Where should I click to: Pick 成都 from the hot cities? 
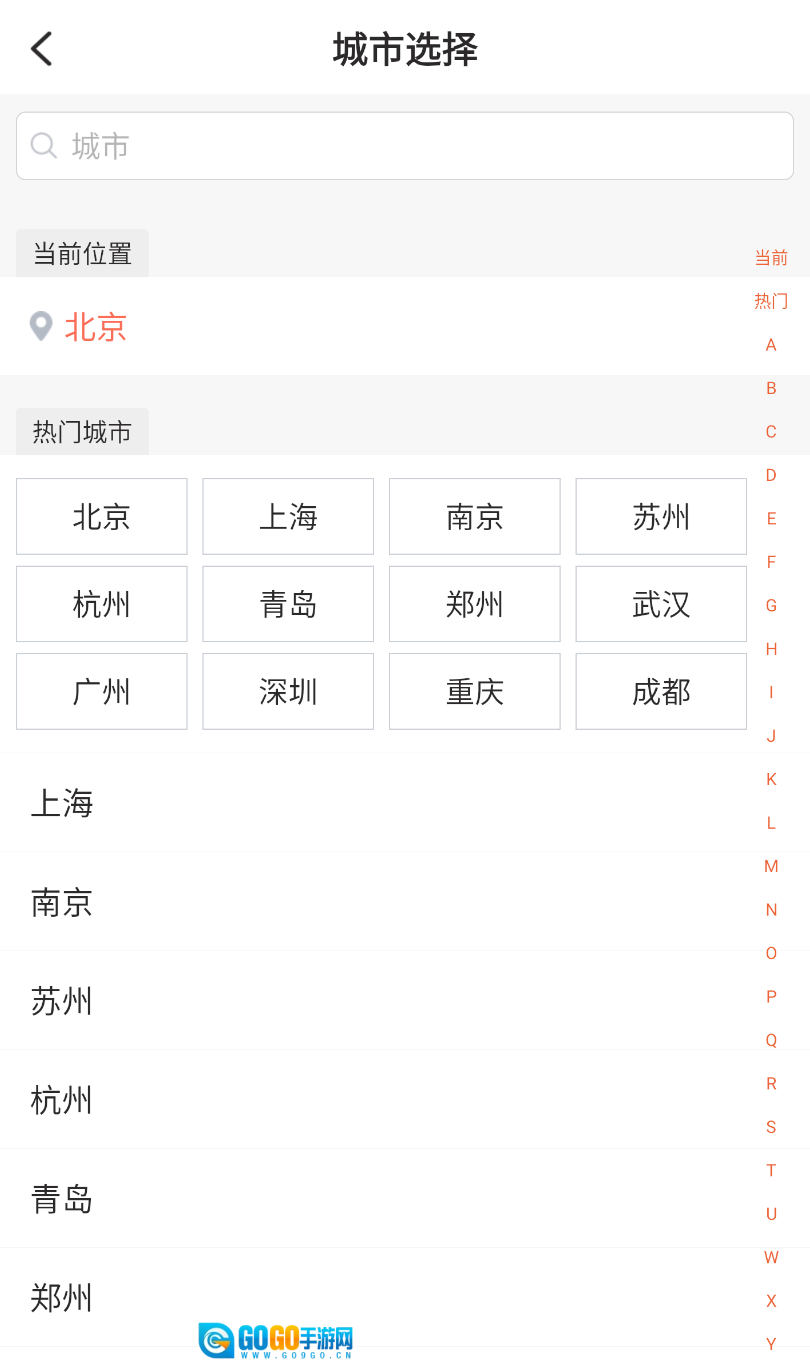click(x=661, y=691)
